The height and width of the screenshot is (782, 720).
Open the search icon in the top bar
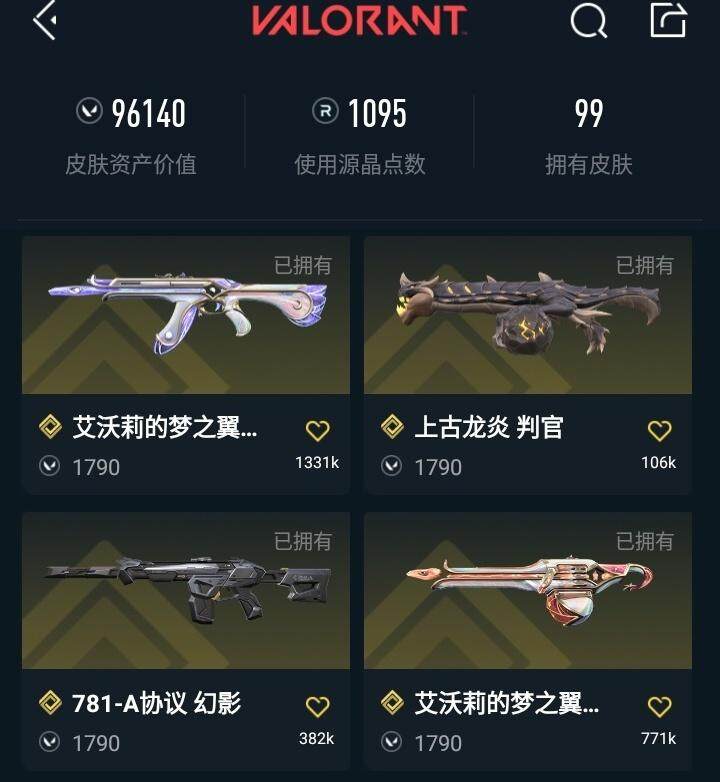(588, 21)
